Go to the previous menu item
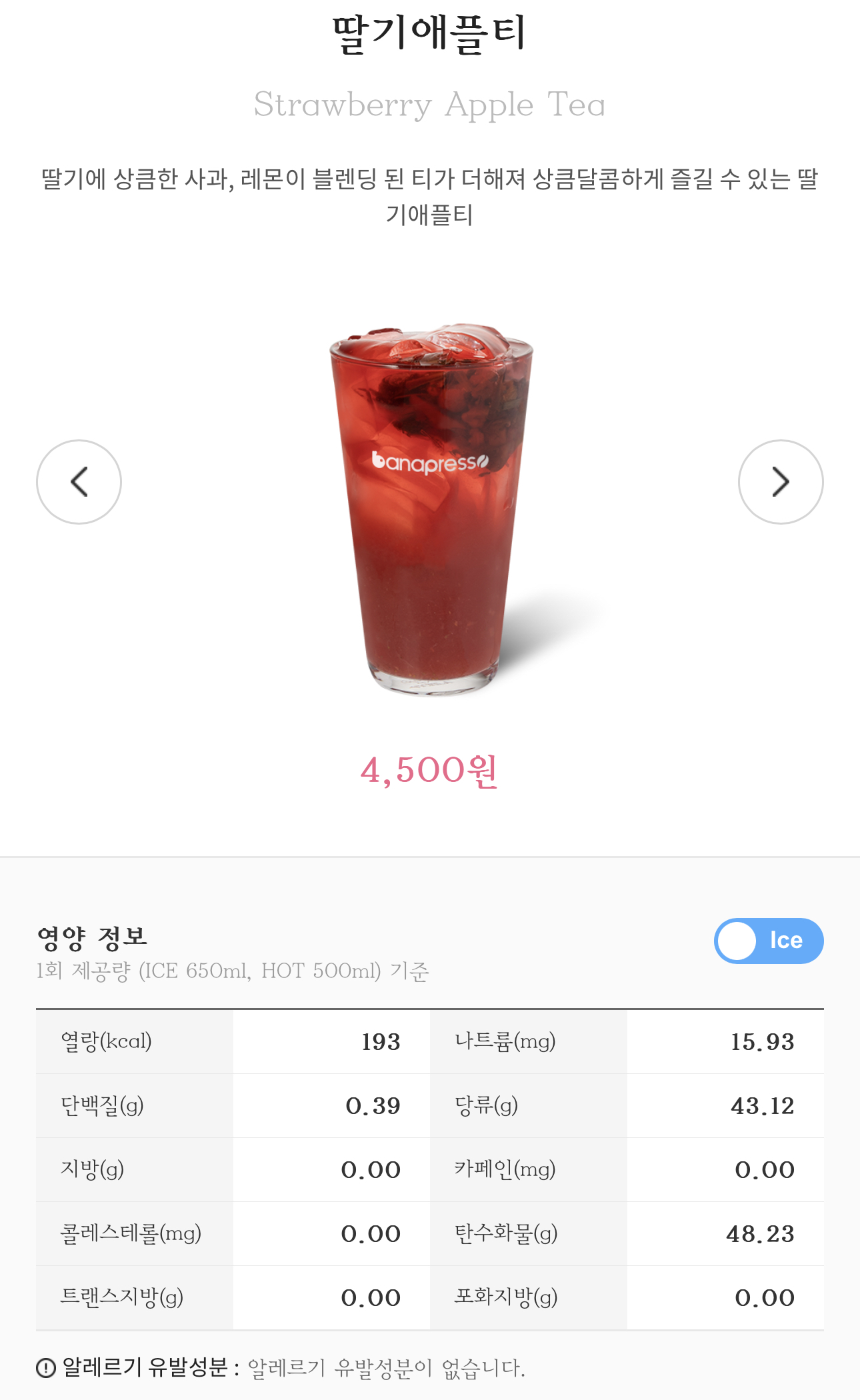The height and width of the screenshot is (1400, 860). [79, 482]
